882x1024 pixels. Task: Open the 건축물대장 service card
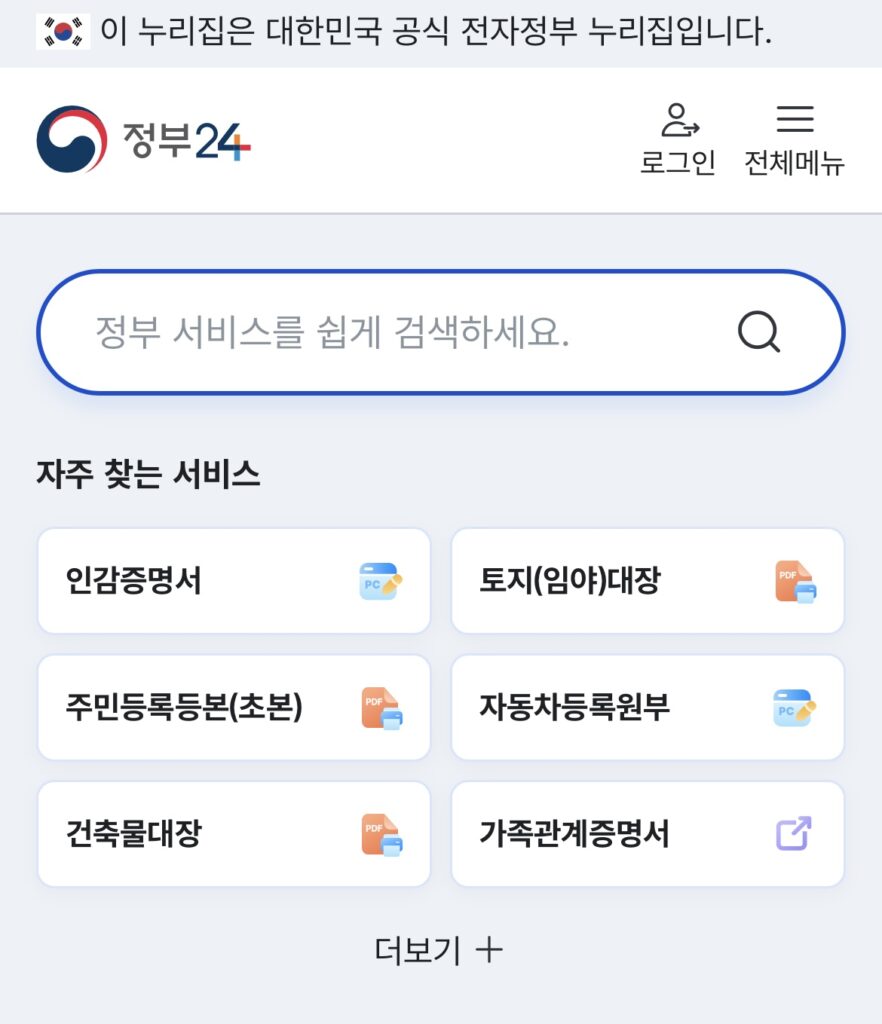pos(234,834)
